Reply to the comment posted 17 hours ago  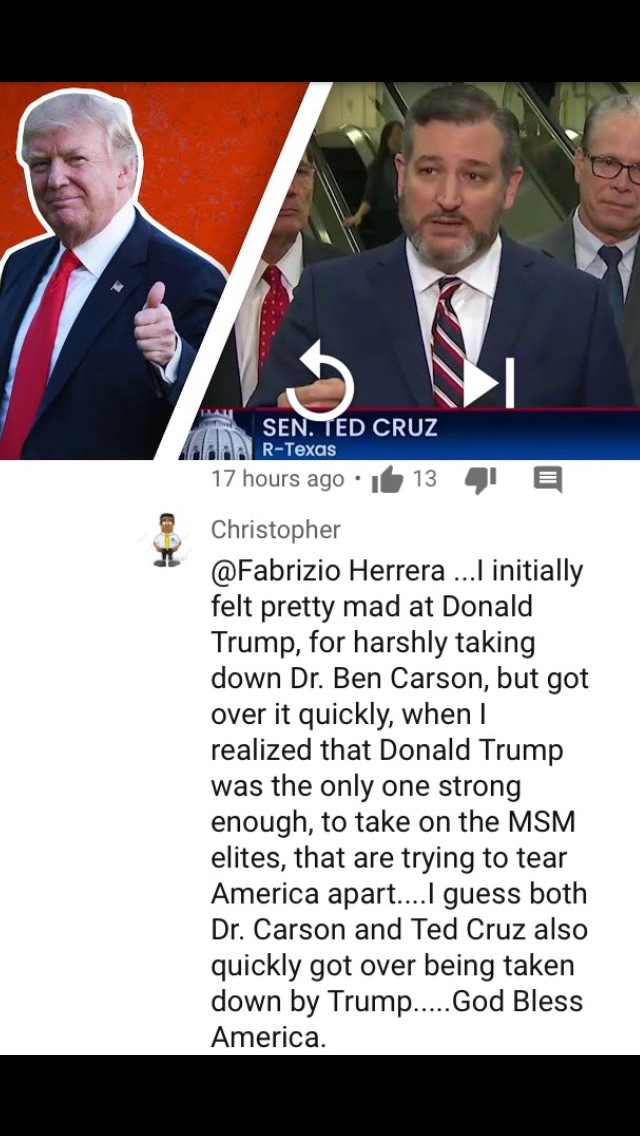[547, 480]
